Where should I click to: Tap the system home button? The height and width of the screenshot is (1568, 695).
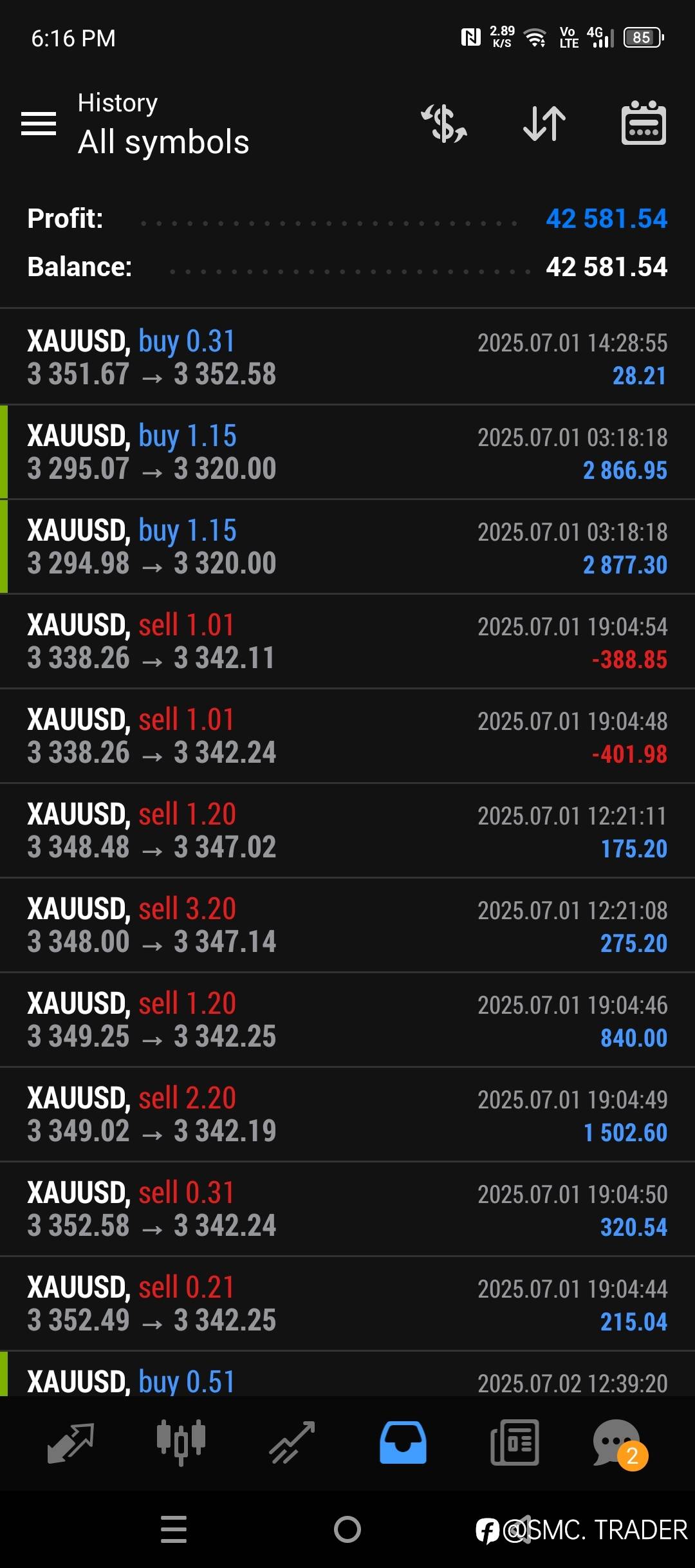click(347, 1529)
